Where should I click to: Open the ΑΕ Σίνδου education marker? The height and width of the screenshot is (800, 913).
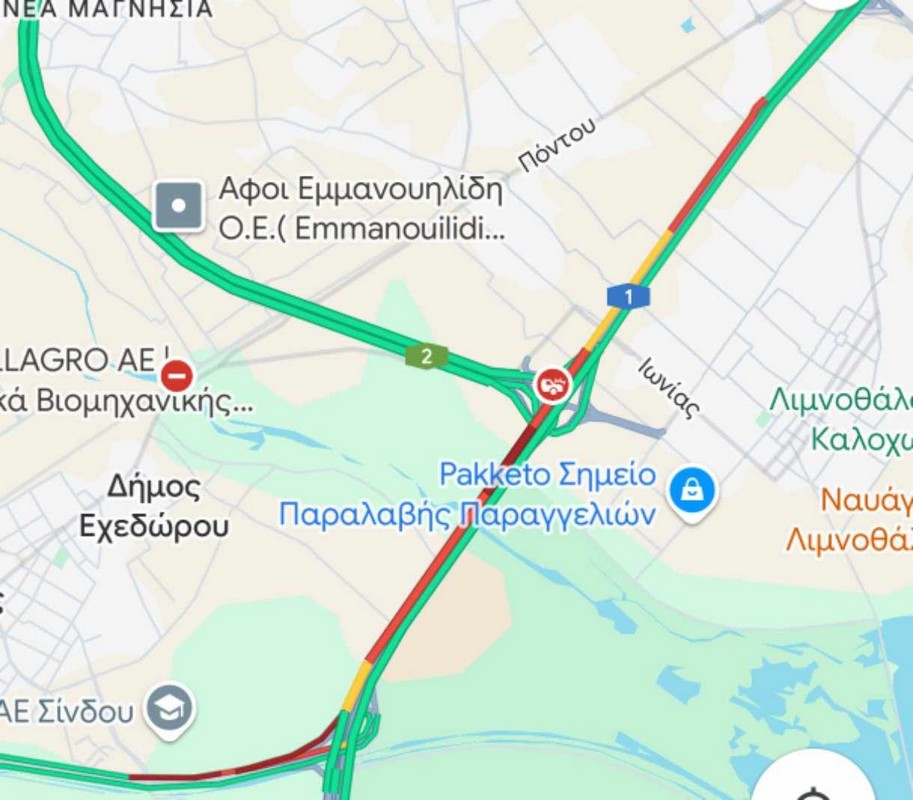(169, 709)
